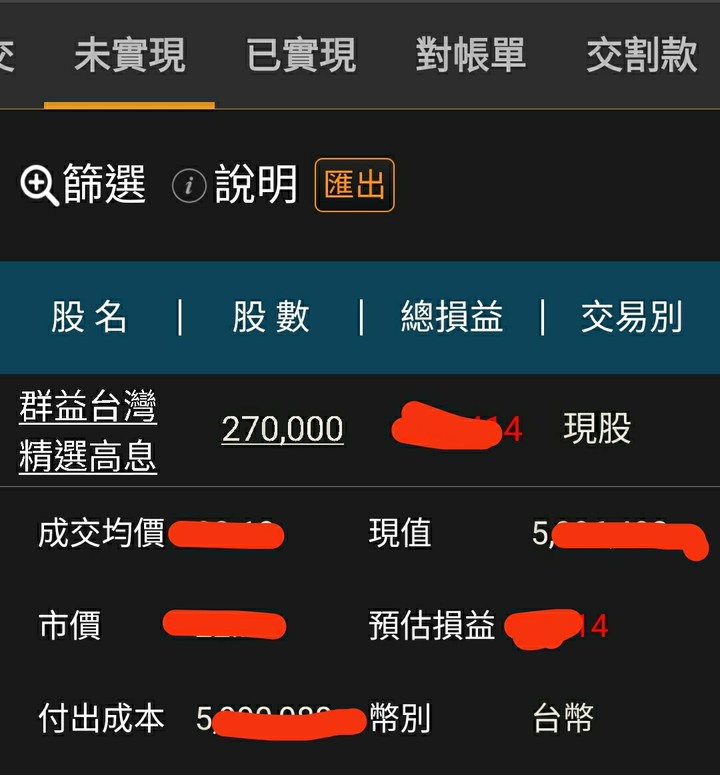Open the 群益台灣精選高息 stock link

click(x=88, y=432)
